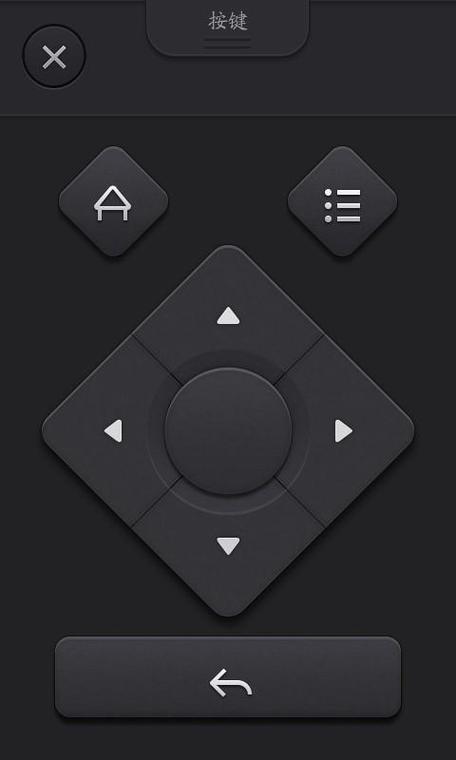Move up with the D-pad arrow

pyautogui.click(x=228, y=316)
